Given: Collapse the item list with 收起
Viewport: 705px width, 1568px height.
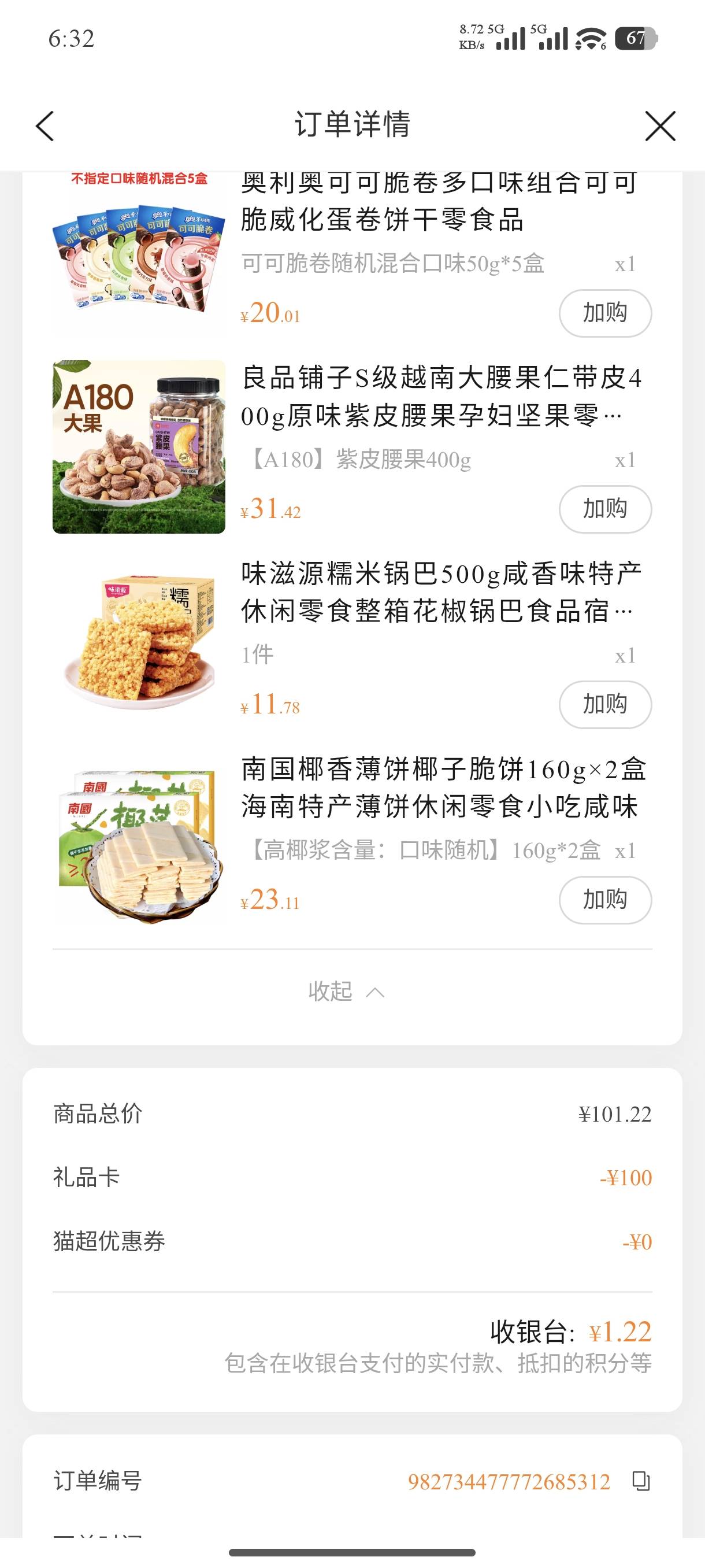Looking at the screenshot, I should pyautogui.click(x=346, y=992).
